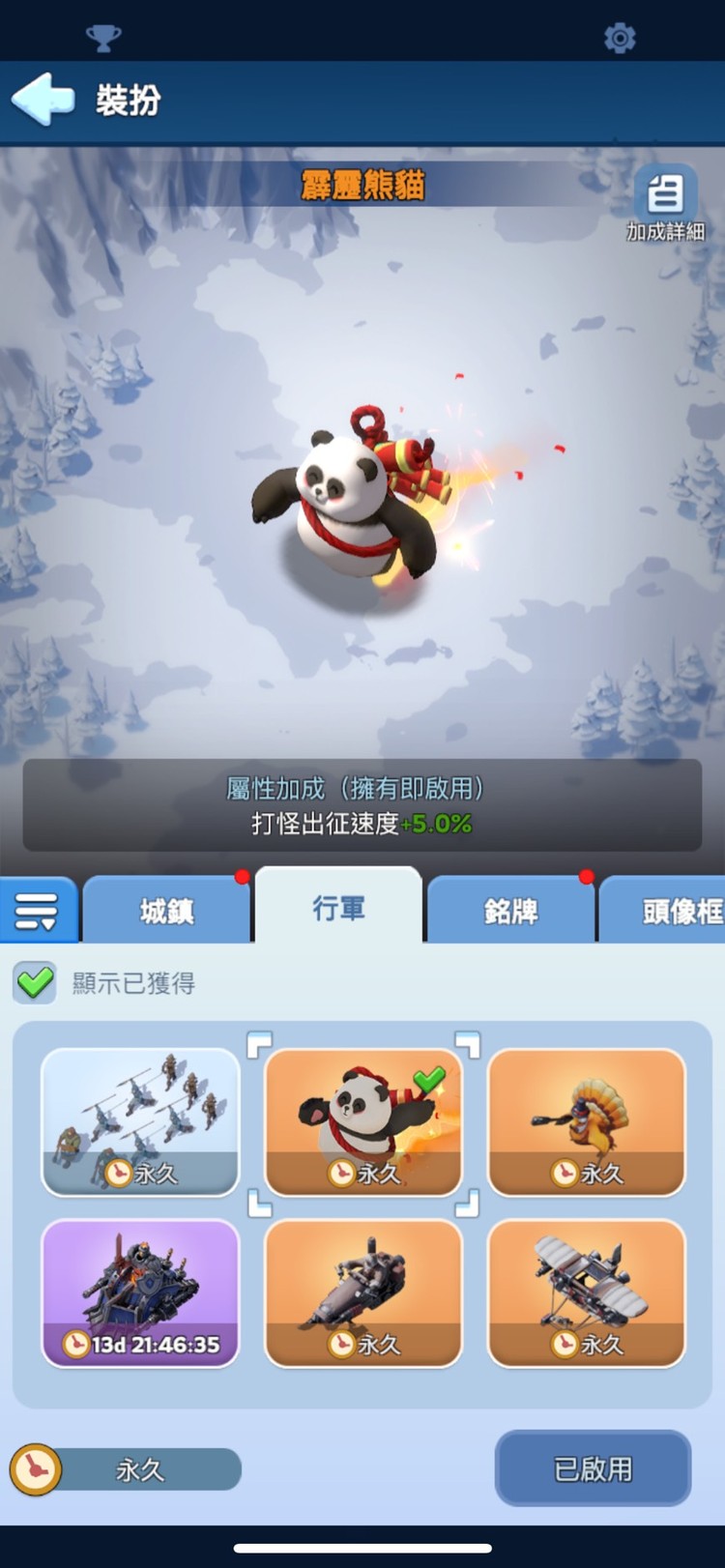The width and height of the screenshot is (725, 1568).
Task: Open the category filter list icon
Action: coord(38,911)
